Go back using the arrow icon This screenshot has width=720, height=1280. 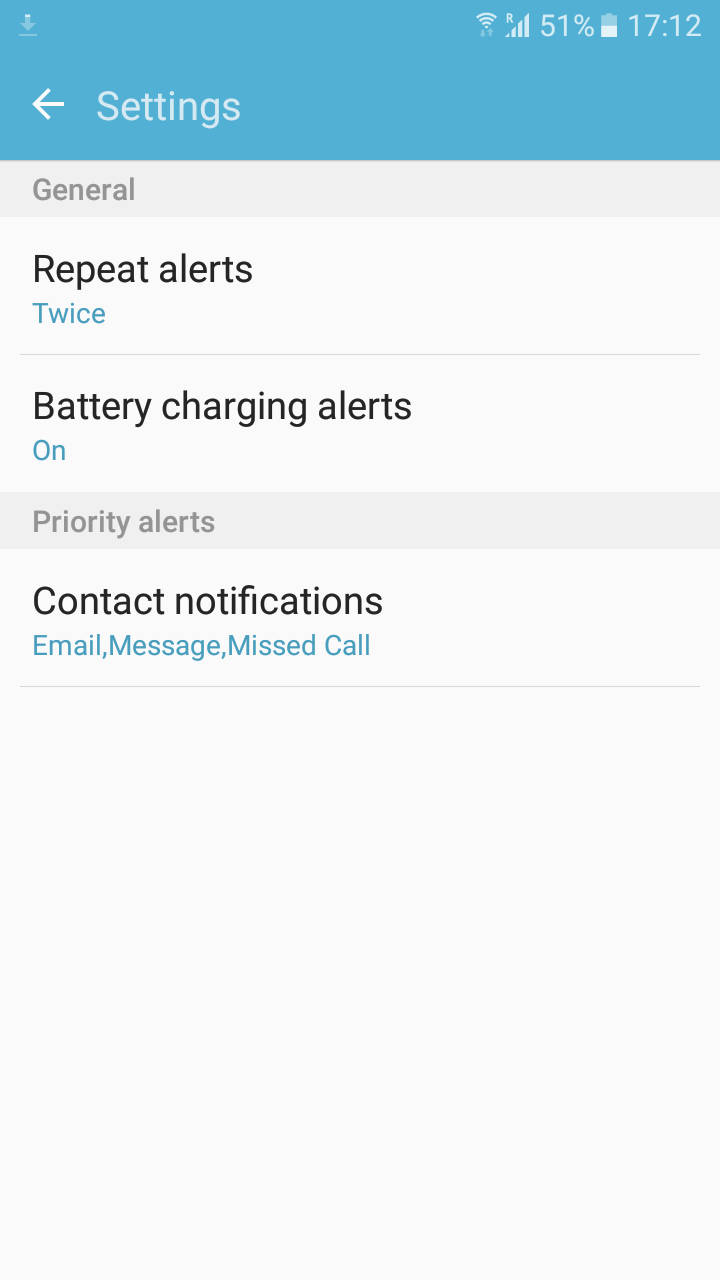click(x=48, y=105)
